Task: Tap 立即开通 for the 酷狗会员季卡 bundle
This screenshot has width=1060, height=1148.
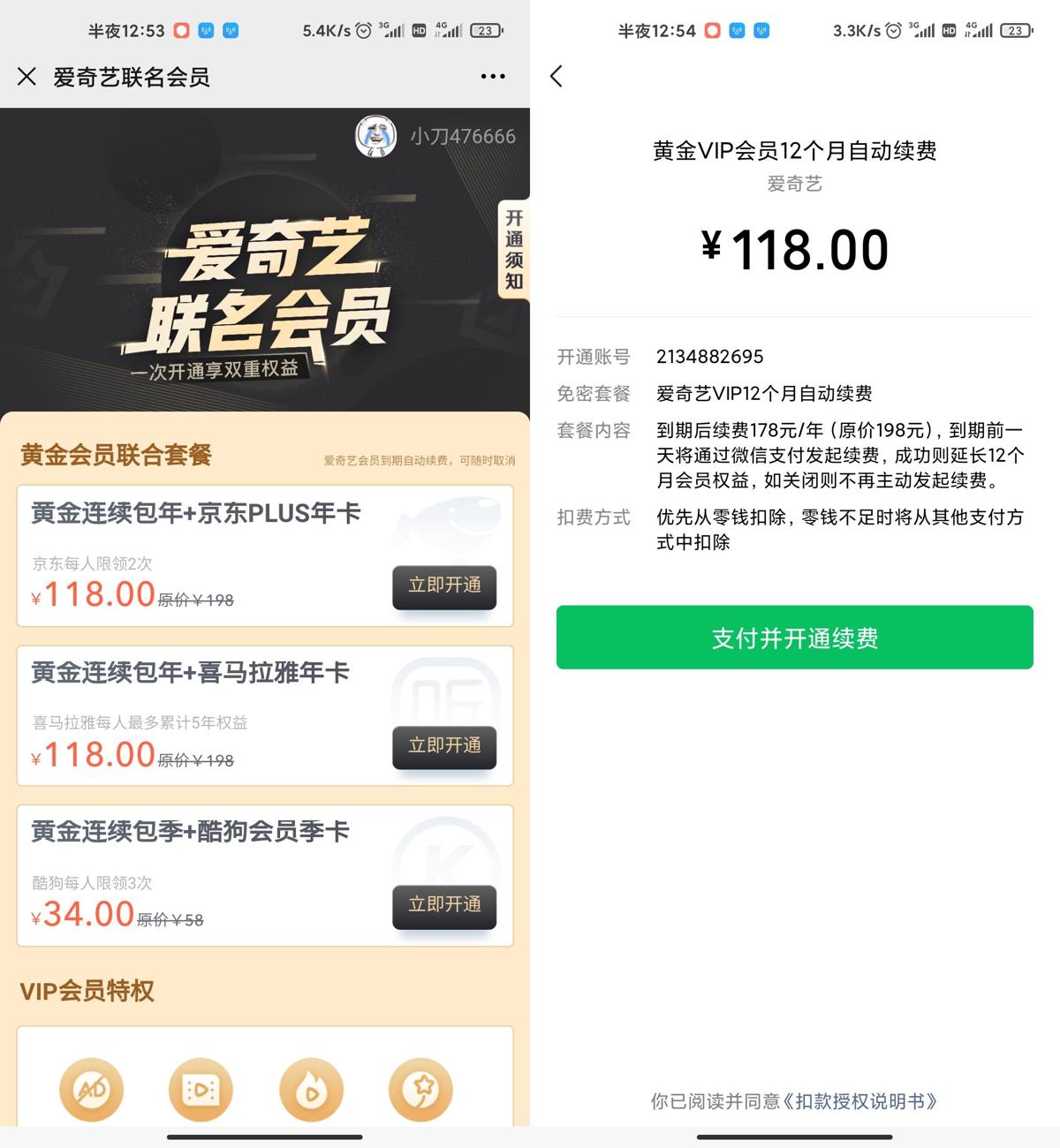Action: [444, 908]
